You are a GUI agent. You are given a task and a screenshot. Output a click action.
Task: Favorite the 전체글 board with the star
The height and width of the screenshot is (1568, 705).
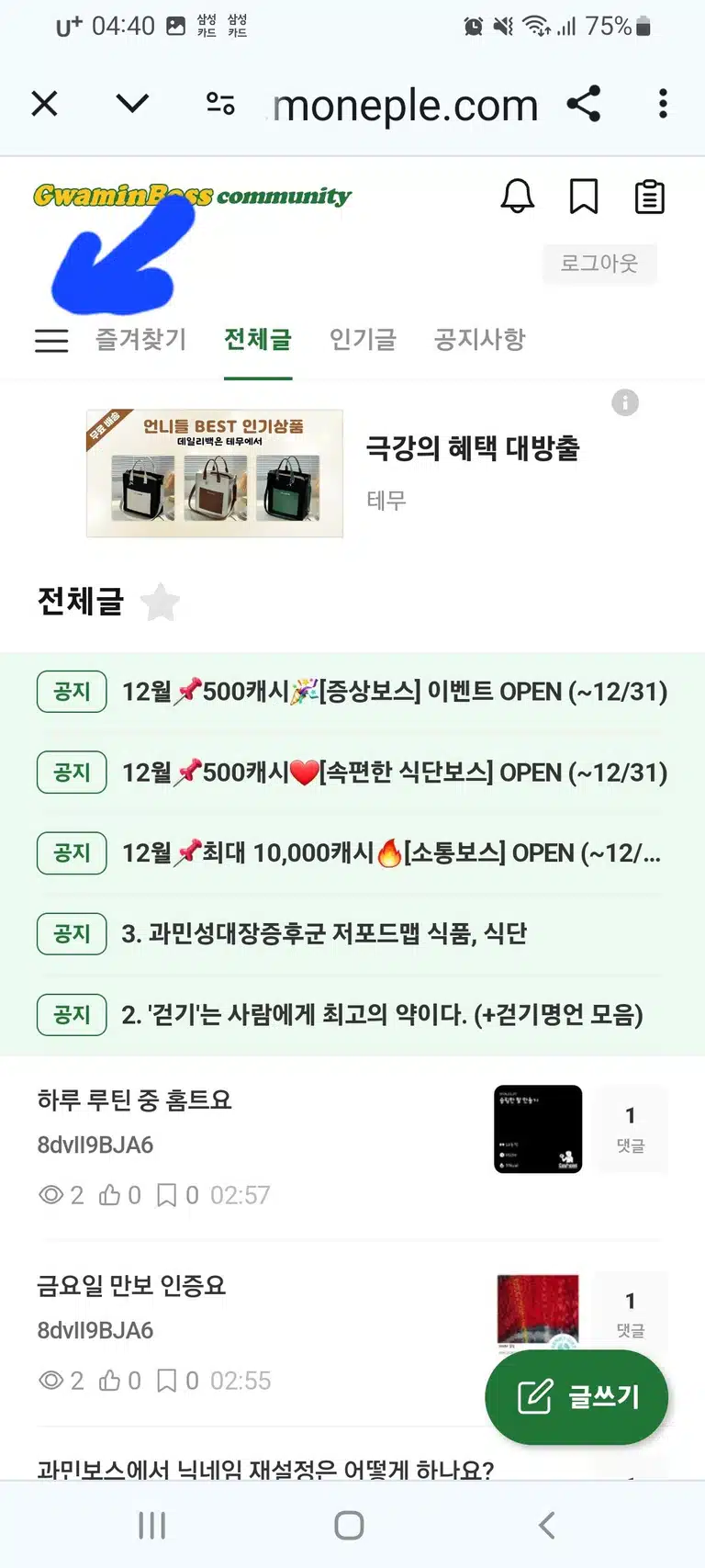point(161,603)
